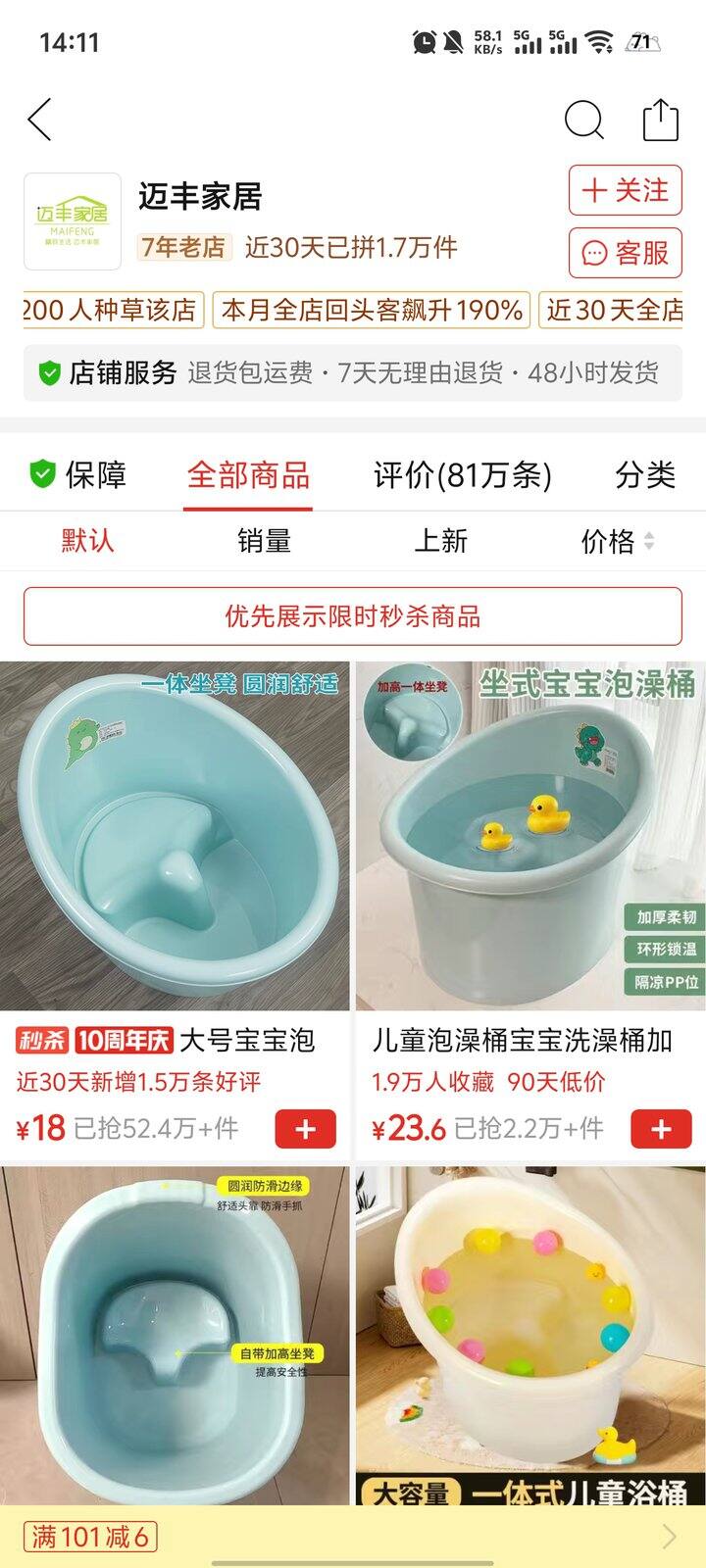706x1568 pixels.
Task: Sort products by 上新
Action: click(440, 541)
